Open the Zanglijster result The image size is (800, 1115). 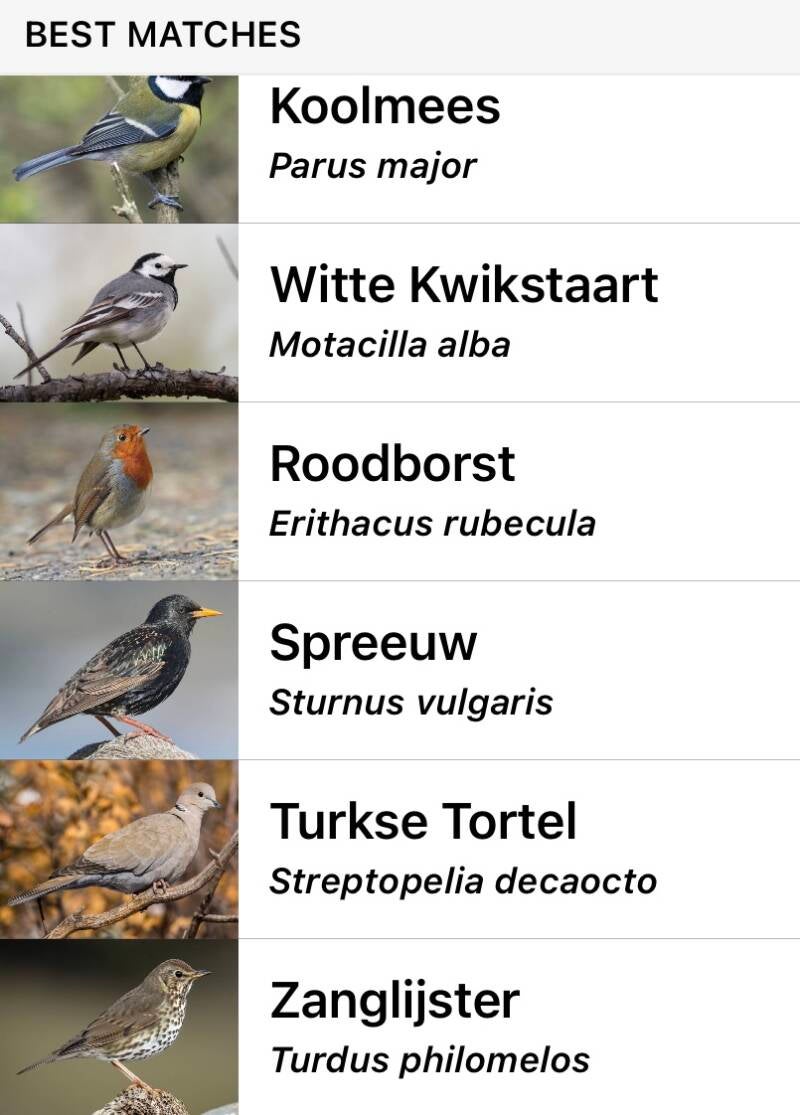pyautogui.click(x=430, y=1028)
